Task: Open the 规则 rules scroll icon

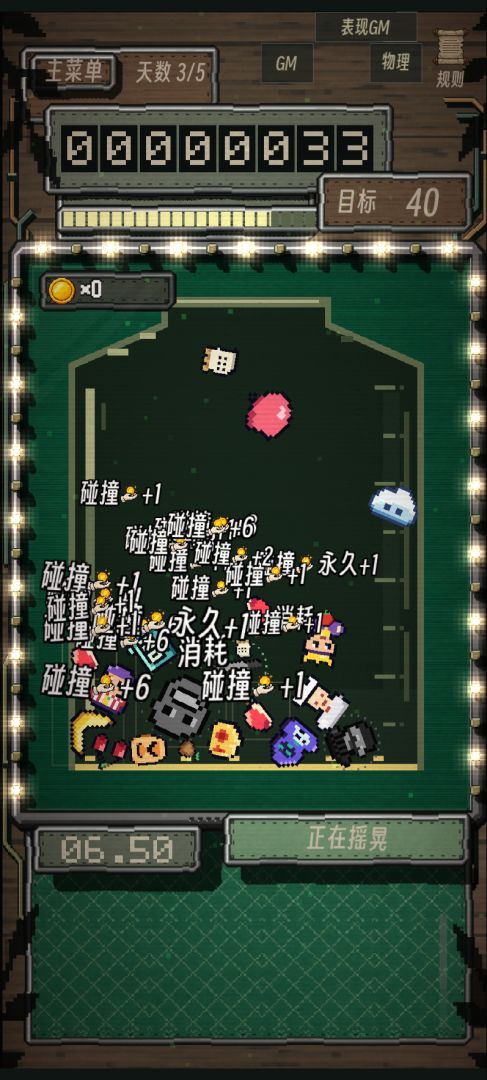Action: click(451, 59)
